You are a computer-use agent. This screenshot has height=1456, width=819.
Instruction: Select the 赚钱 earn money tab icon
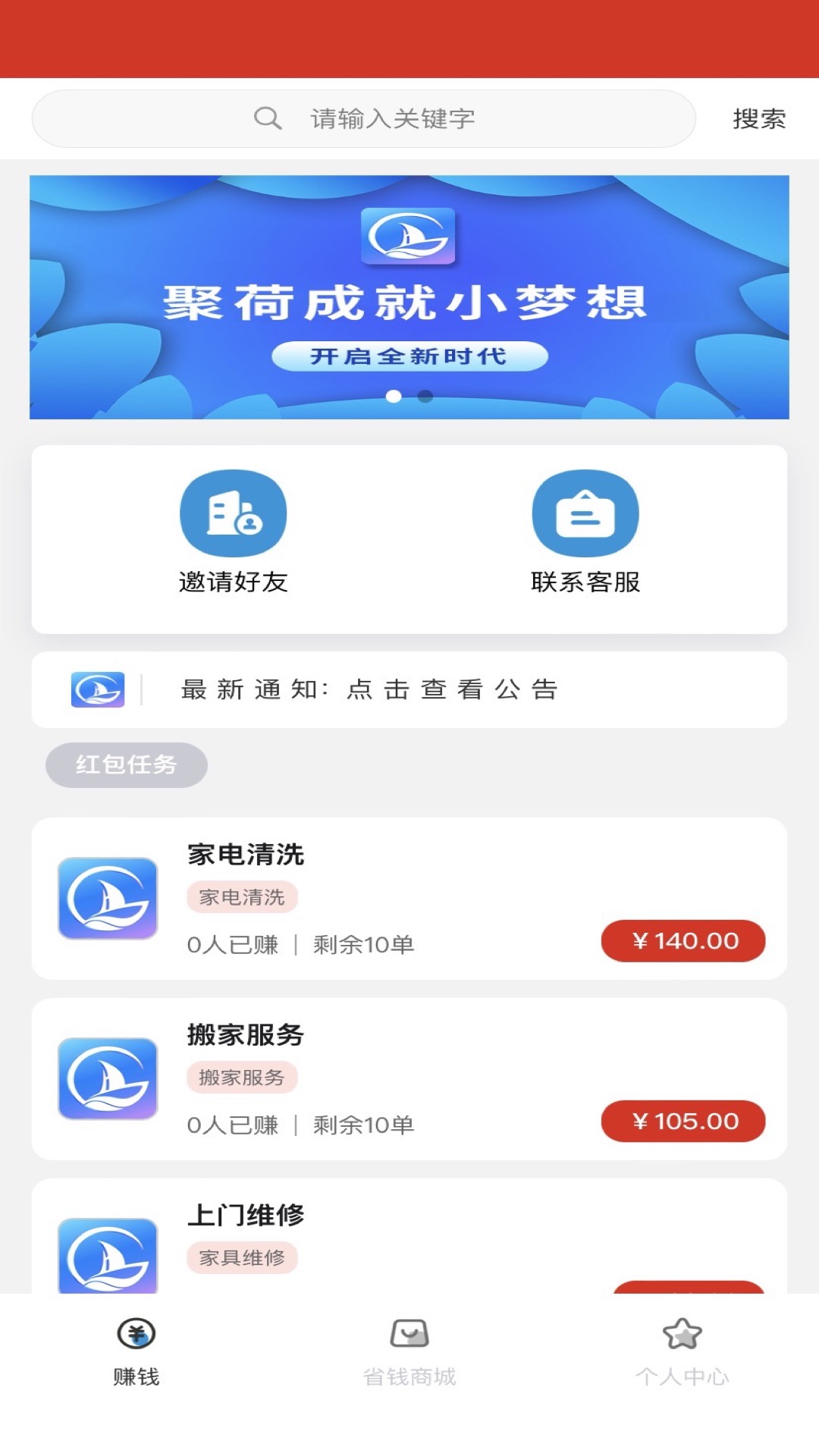[136, 1333]
